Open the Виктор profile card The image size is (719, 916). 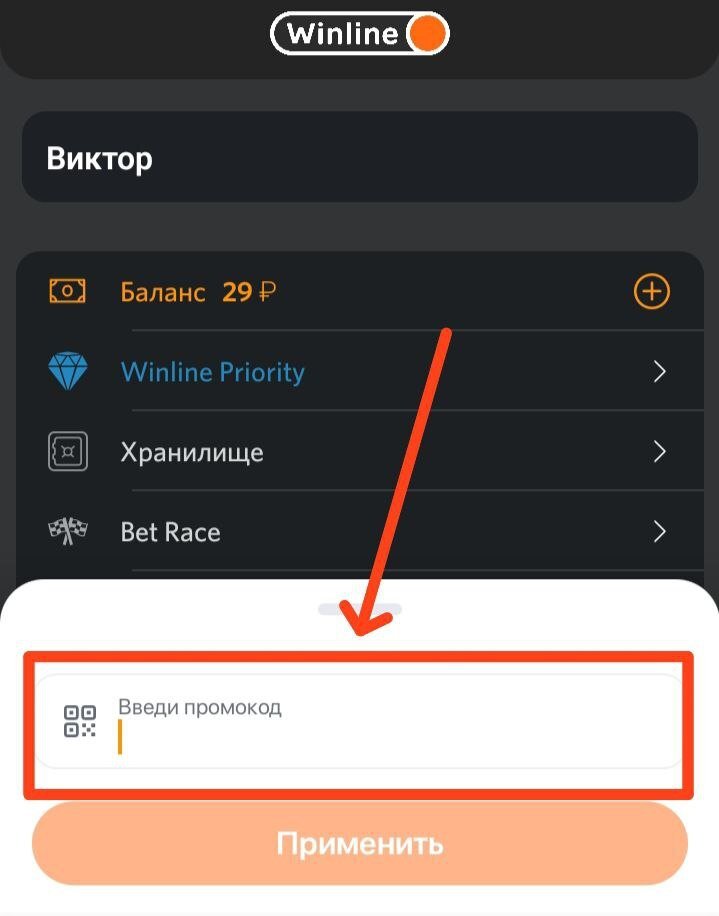coord(360,158)
